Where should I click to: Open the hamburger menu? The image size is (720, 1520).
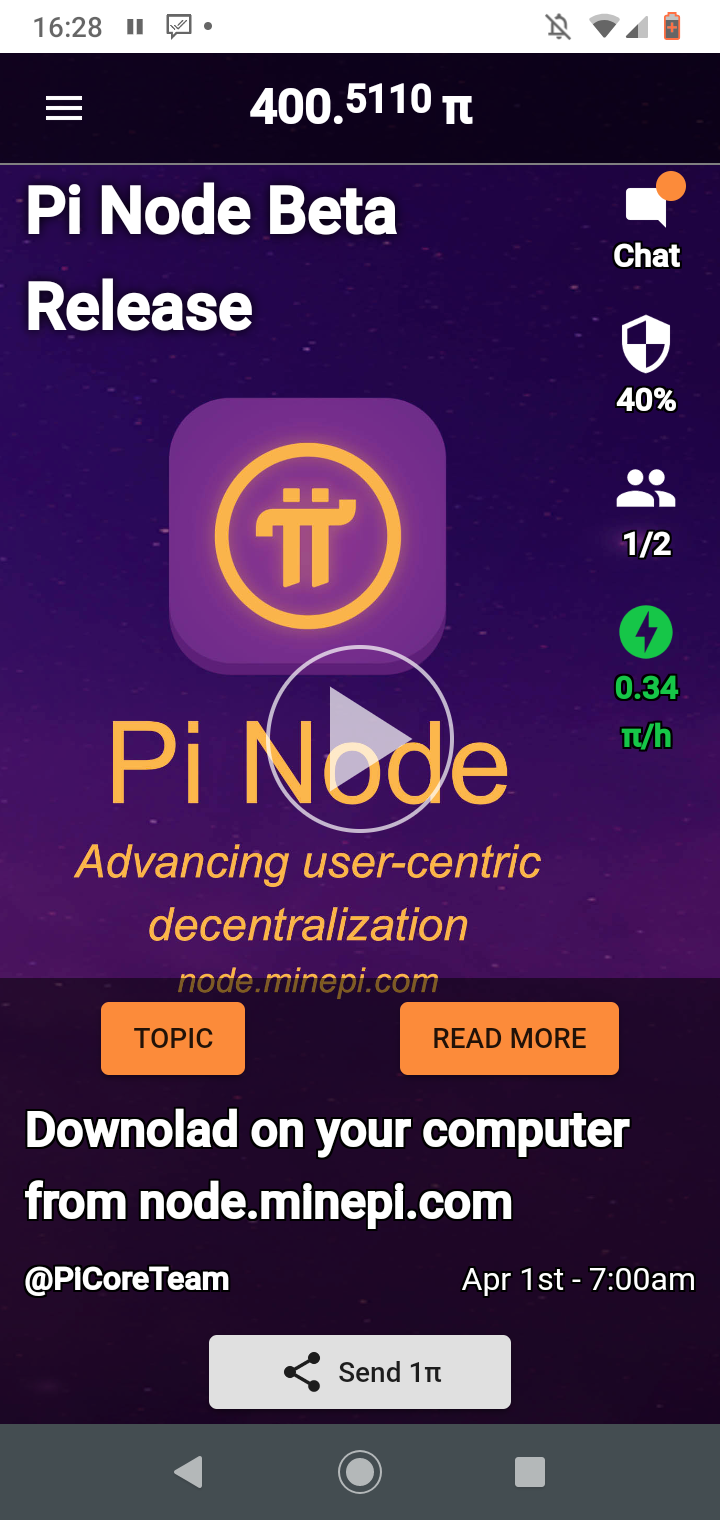point(64,108)
